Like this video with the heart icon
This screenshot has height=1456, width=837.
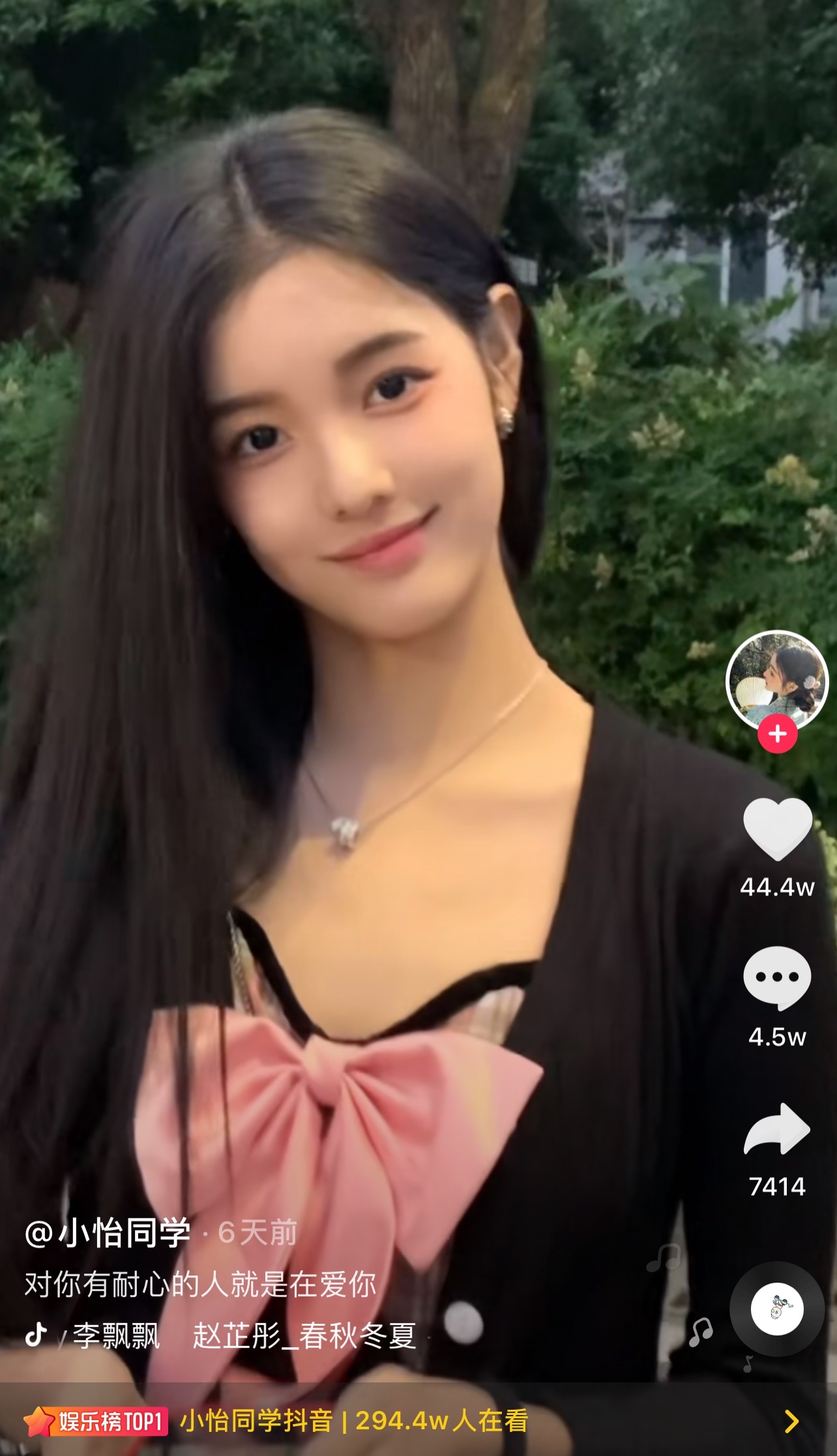777,830
